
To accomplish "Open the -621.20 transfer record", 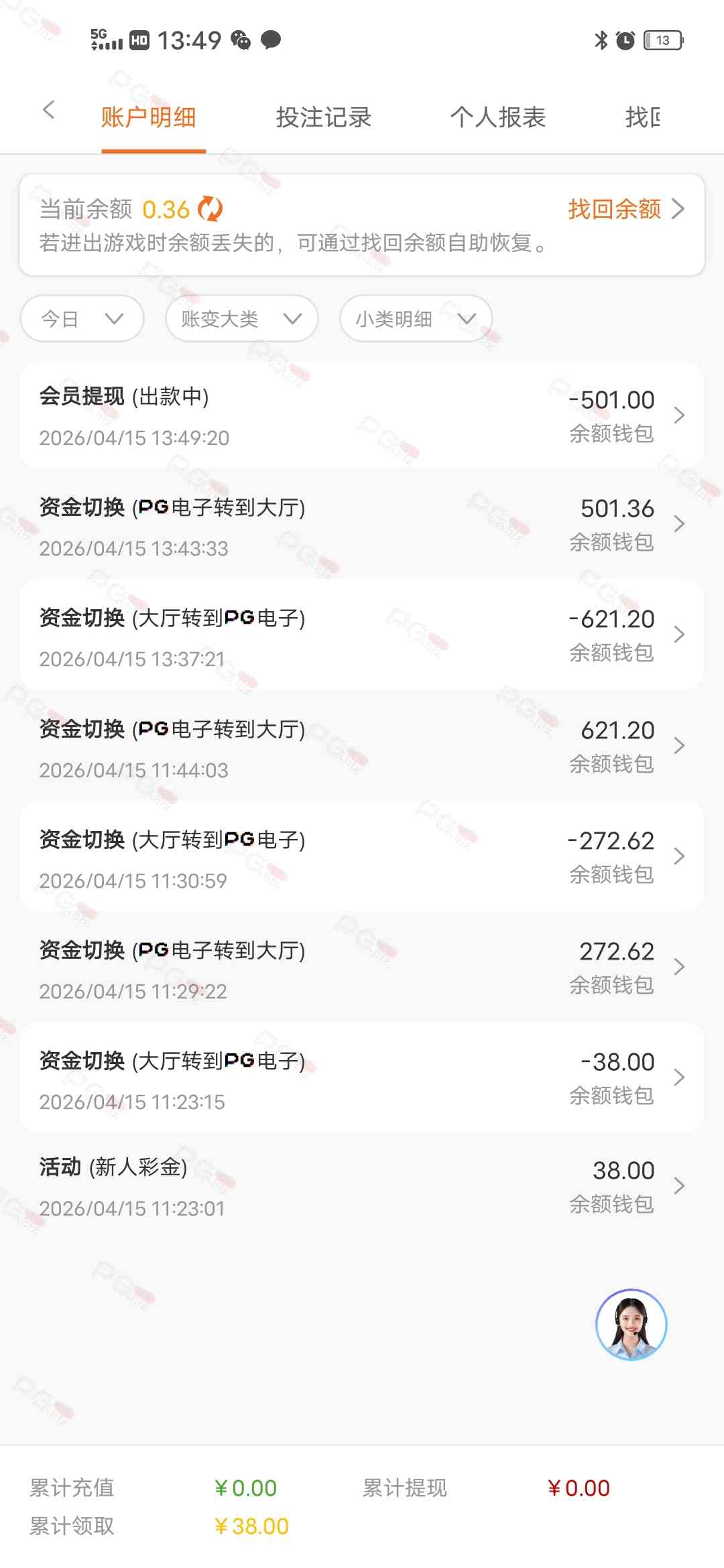I will [362, 637].
